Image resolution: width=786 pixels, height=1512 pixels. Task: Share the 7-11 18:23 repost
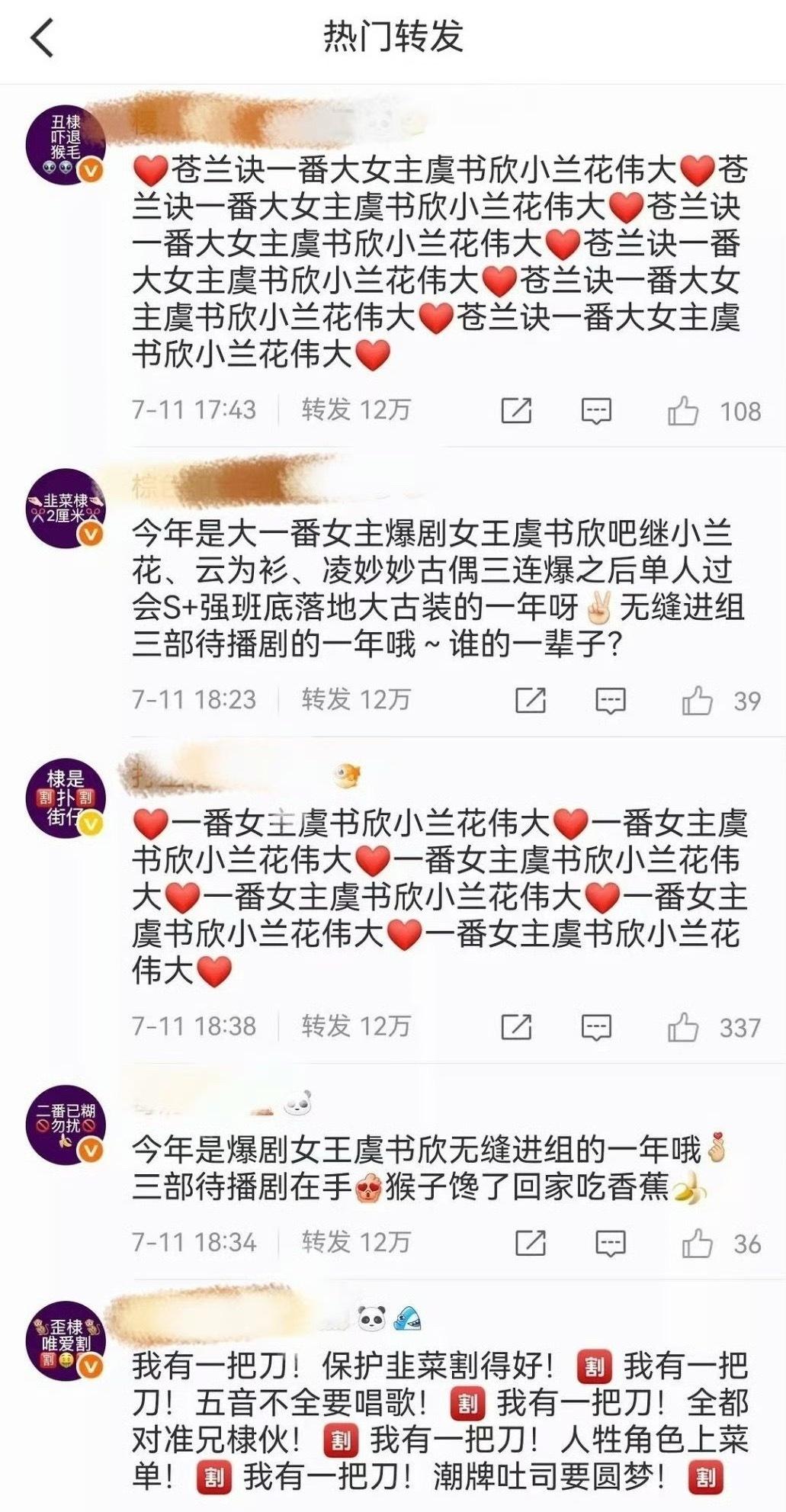click(x=531, y=701)
